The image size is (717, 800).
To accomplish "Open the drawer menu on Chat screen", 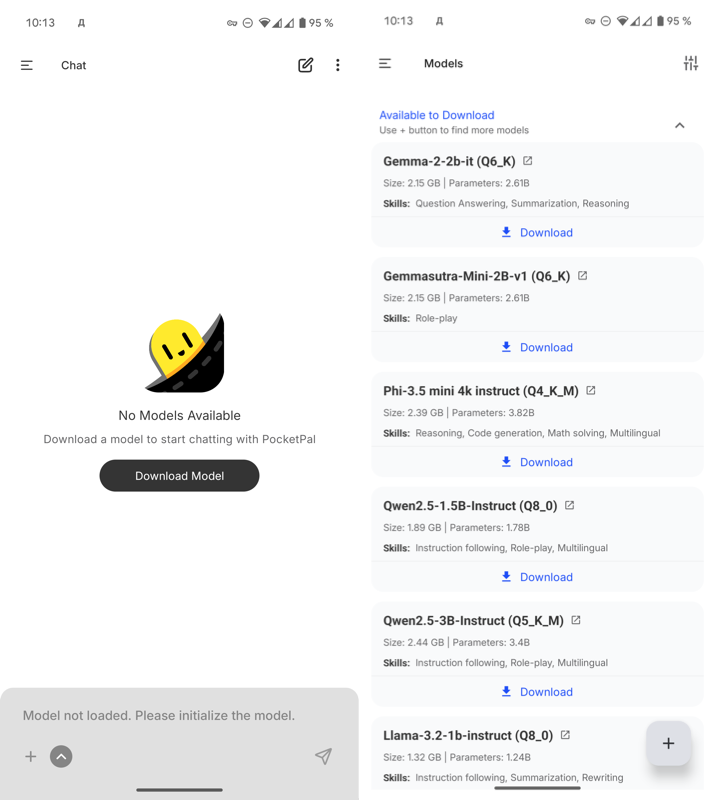I will [x=27, y=65].
